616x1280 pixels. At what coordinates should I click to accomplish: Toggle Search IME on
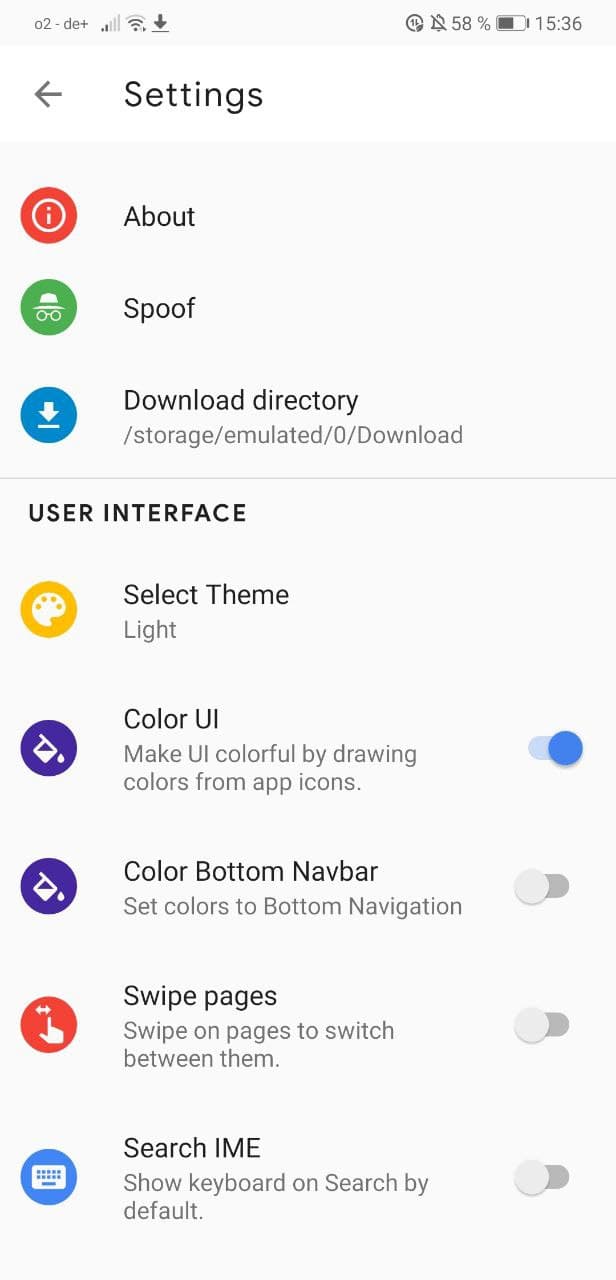[x=542, y=1178]
